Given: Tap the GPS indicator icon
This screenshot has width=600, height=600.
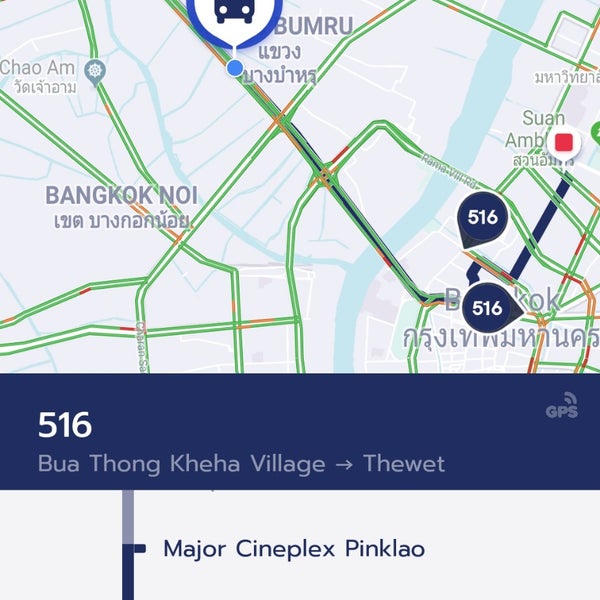Looking at the screenshot, I should pyautogui.click(x=561, y=405).
